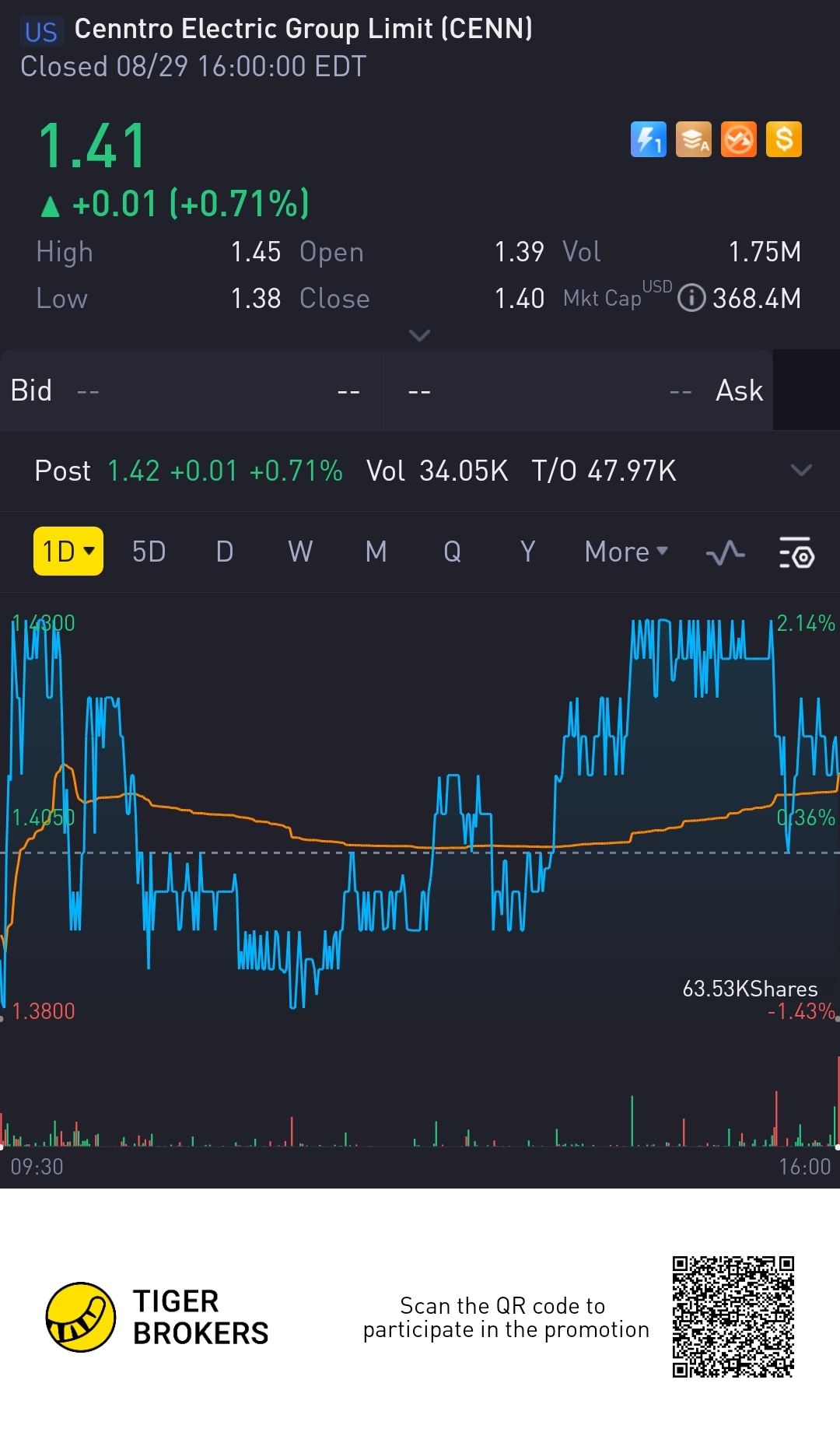Image resolution: width=840 pixels, height=1446 pixels.
Task: Open the More chart periods dropdown
Action: tap(626, 551)
